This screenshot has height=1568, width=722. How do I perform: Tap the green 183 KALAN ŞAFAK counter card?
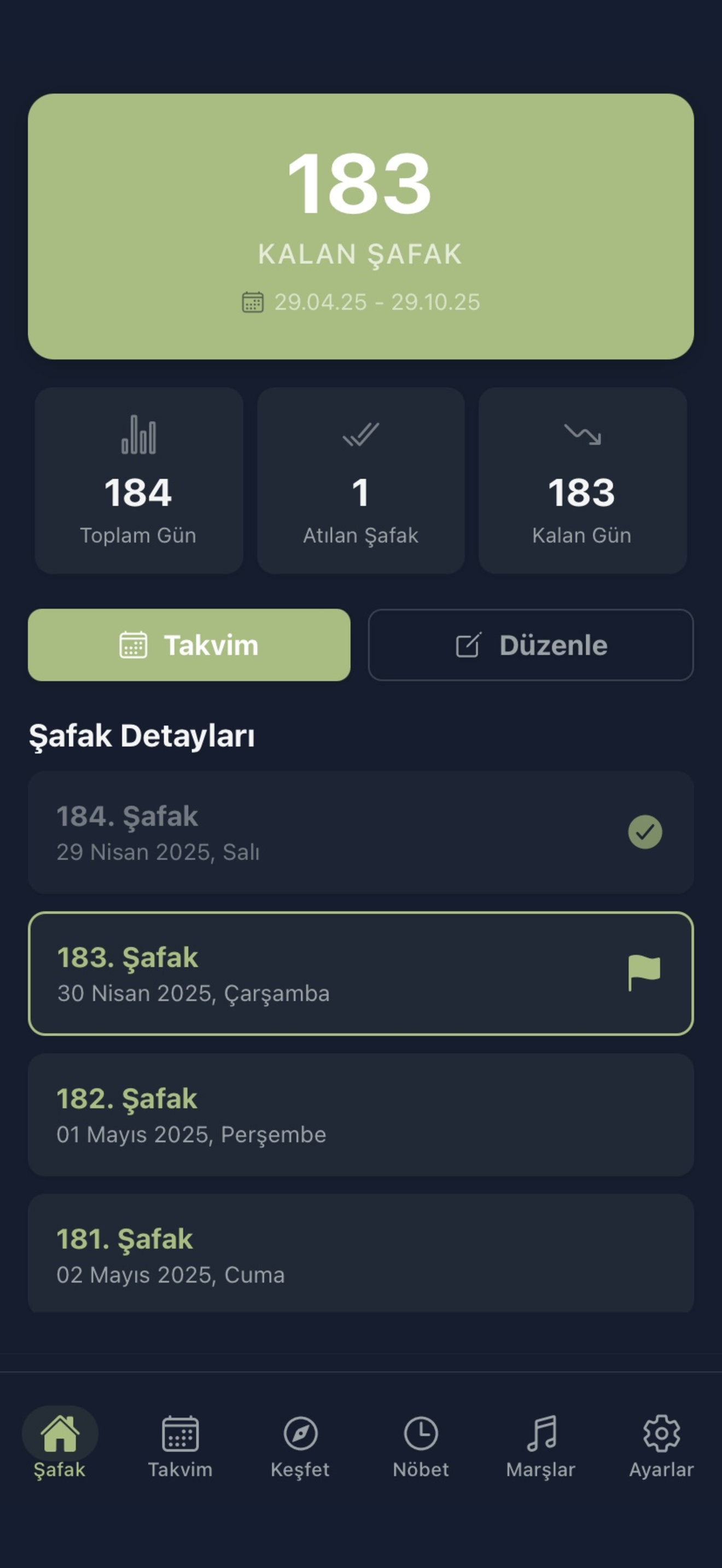(x=361, y=225)
